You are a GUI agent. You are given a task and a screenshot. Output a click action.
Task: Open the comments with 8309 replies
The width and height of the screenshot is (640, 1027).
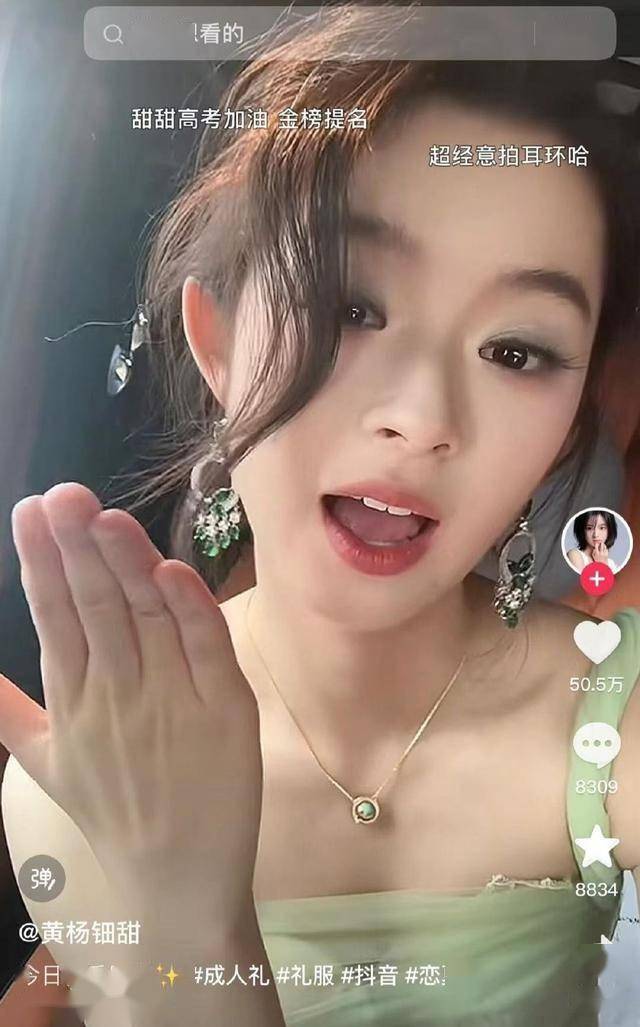click(x=596, y=745)
